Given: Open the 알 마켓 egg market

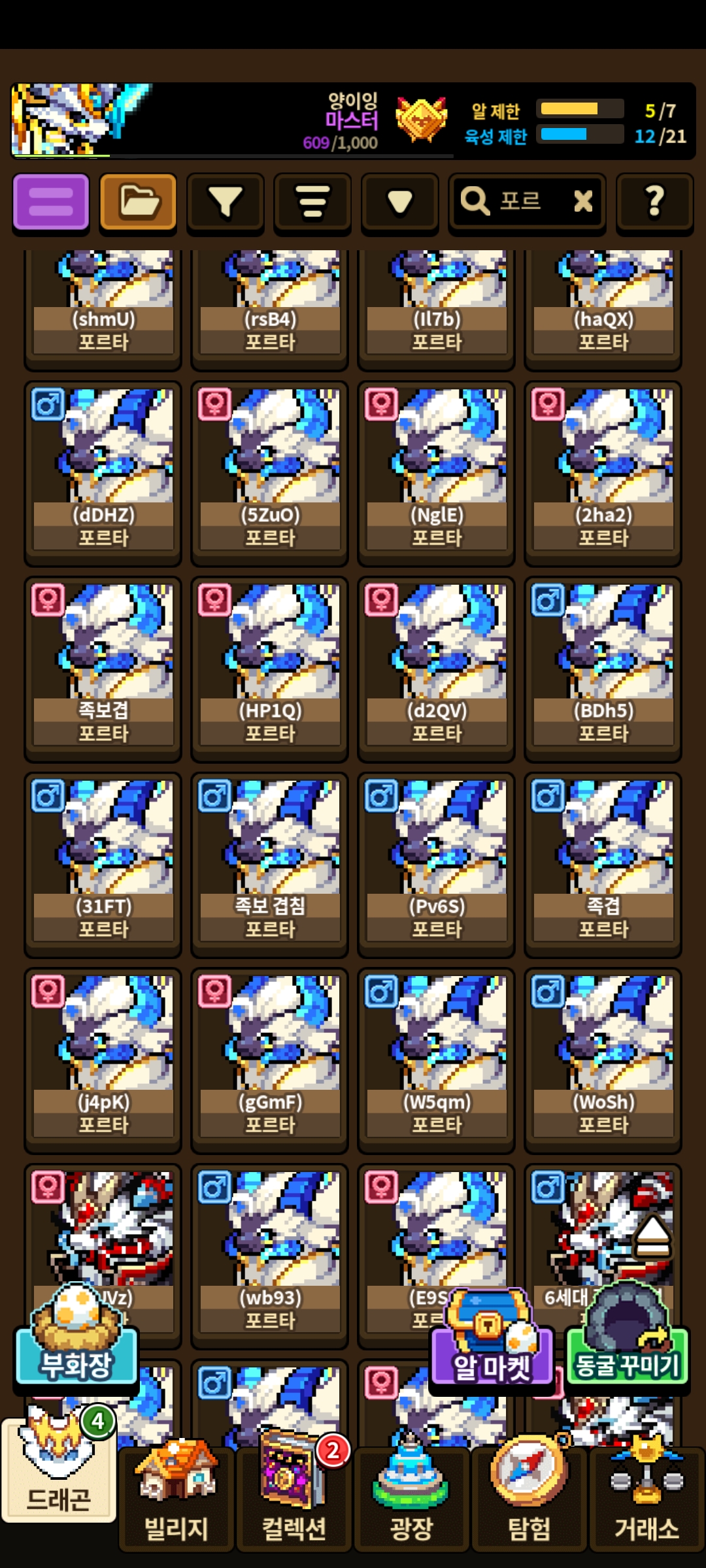Looking at the screenshot, I should click(492, 1352).
